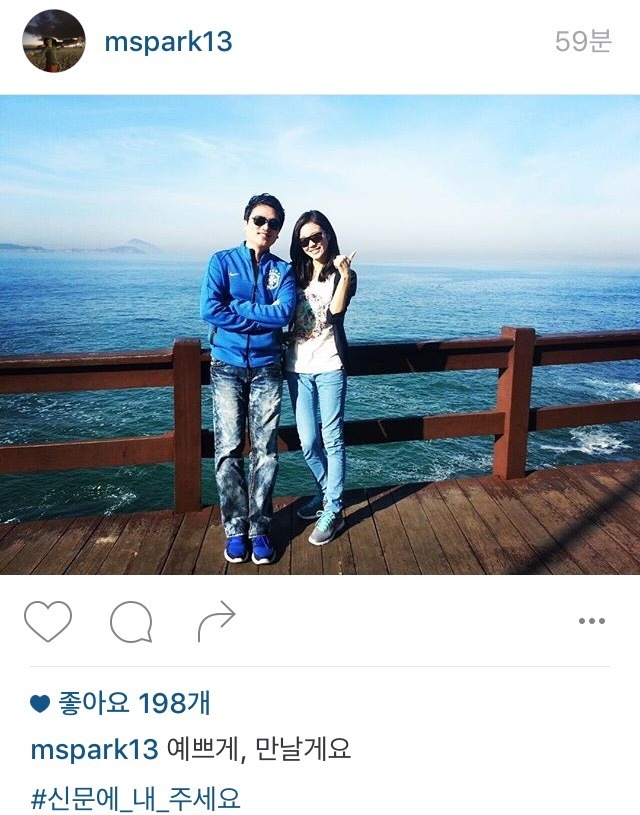Tap mspark13 username in the caption

point(95,750)
